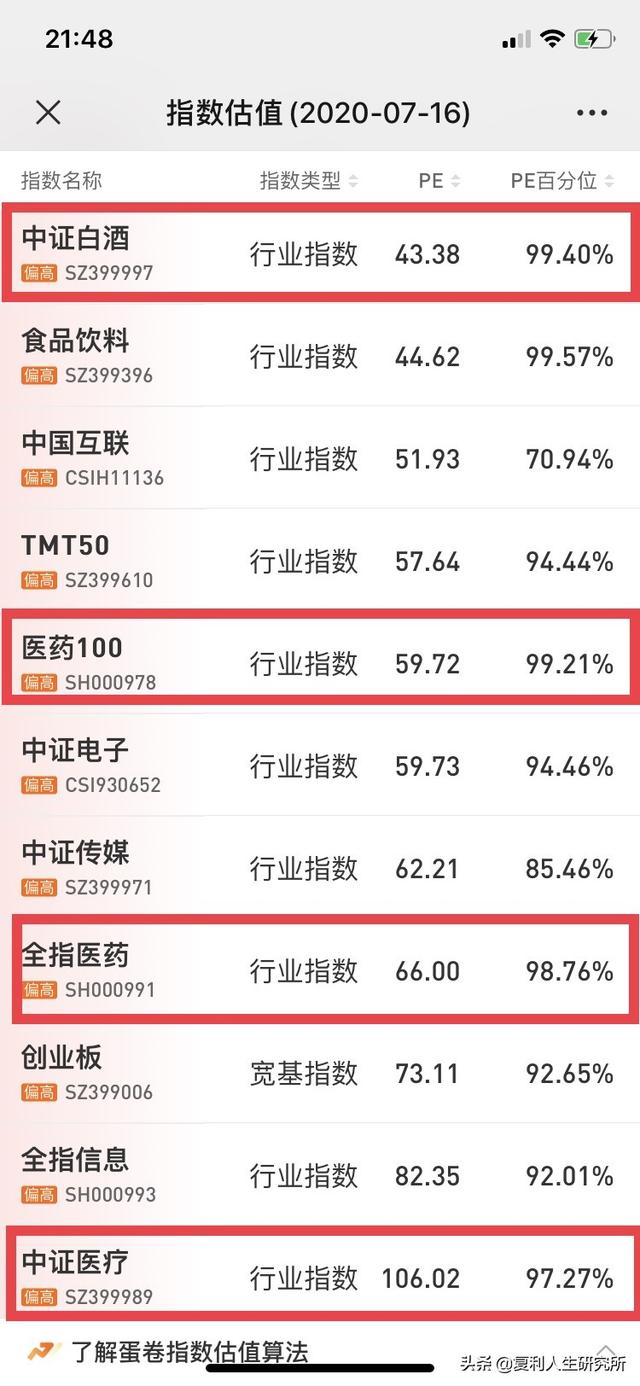The image size is (640, 1386).
Task: View details for 中证电子
Action: pyautogui.click(x=320, y=766)
